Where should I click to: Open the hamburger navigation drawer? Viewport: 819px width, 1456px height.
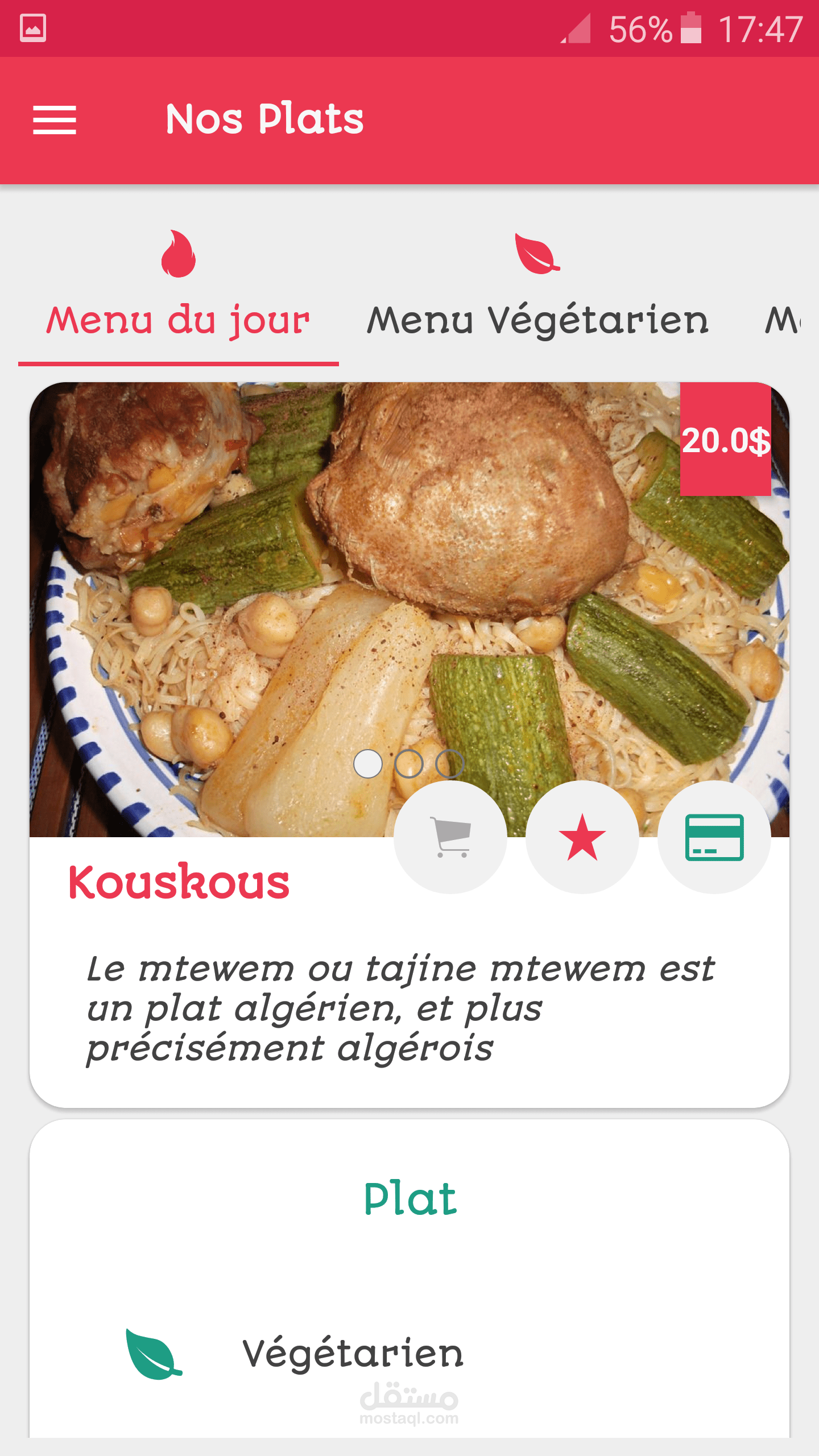pyautogui.click(x=55, y=120)
